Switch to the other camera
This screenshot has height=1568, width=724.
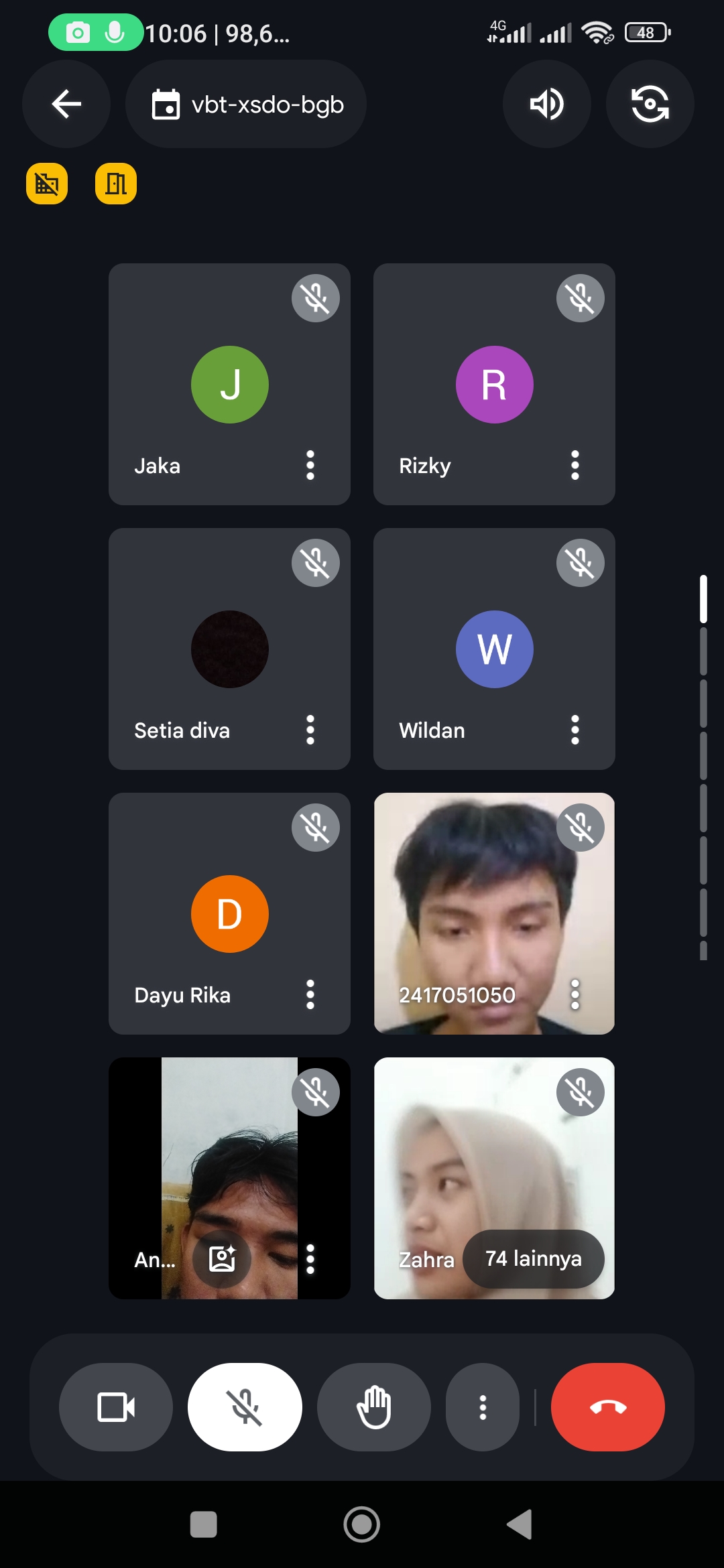(650, 104)
